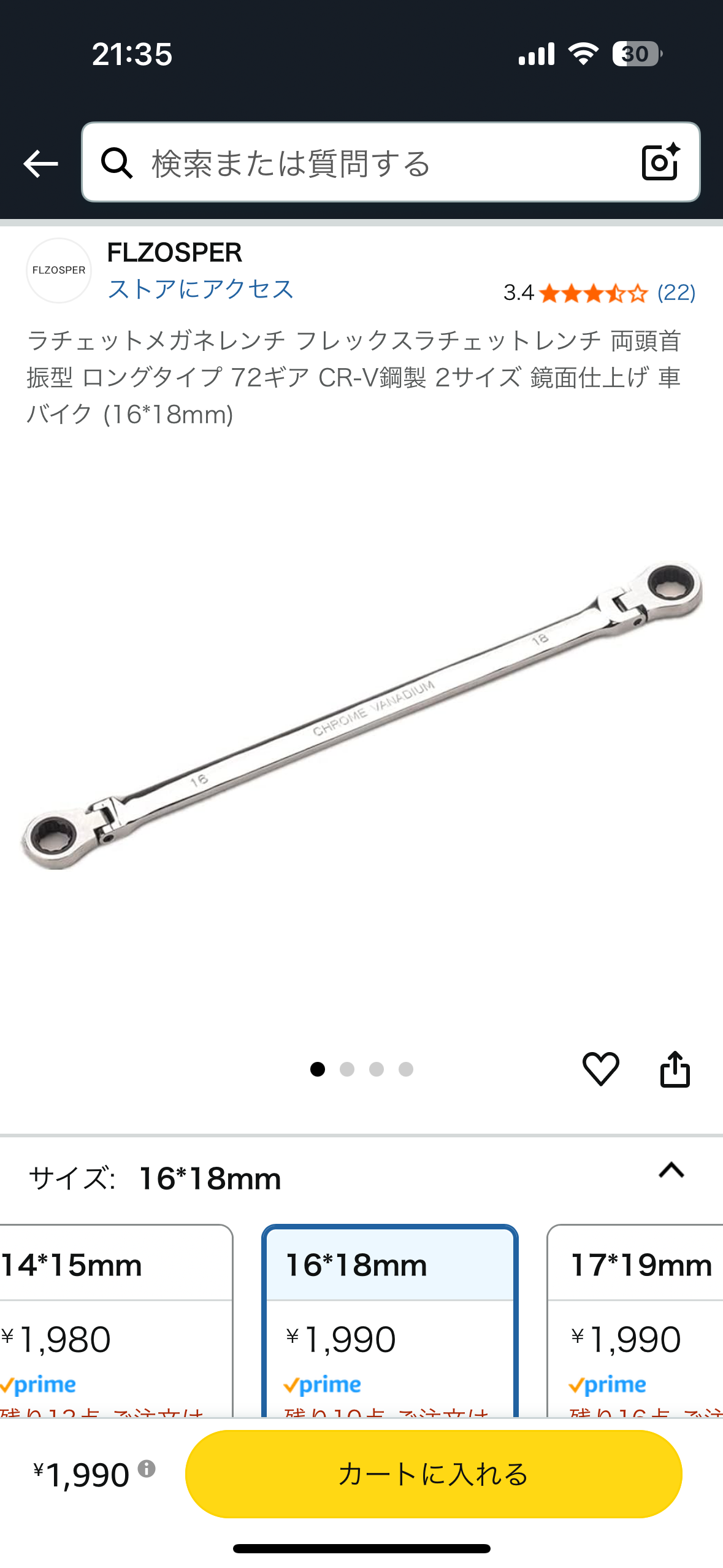The height and width of the screenshot is (1568, 723).
Task: Select the 16*18mm size option
Action: (x=390, y=1320)
